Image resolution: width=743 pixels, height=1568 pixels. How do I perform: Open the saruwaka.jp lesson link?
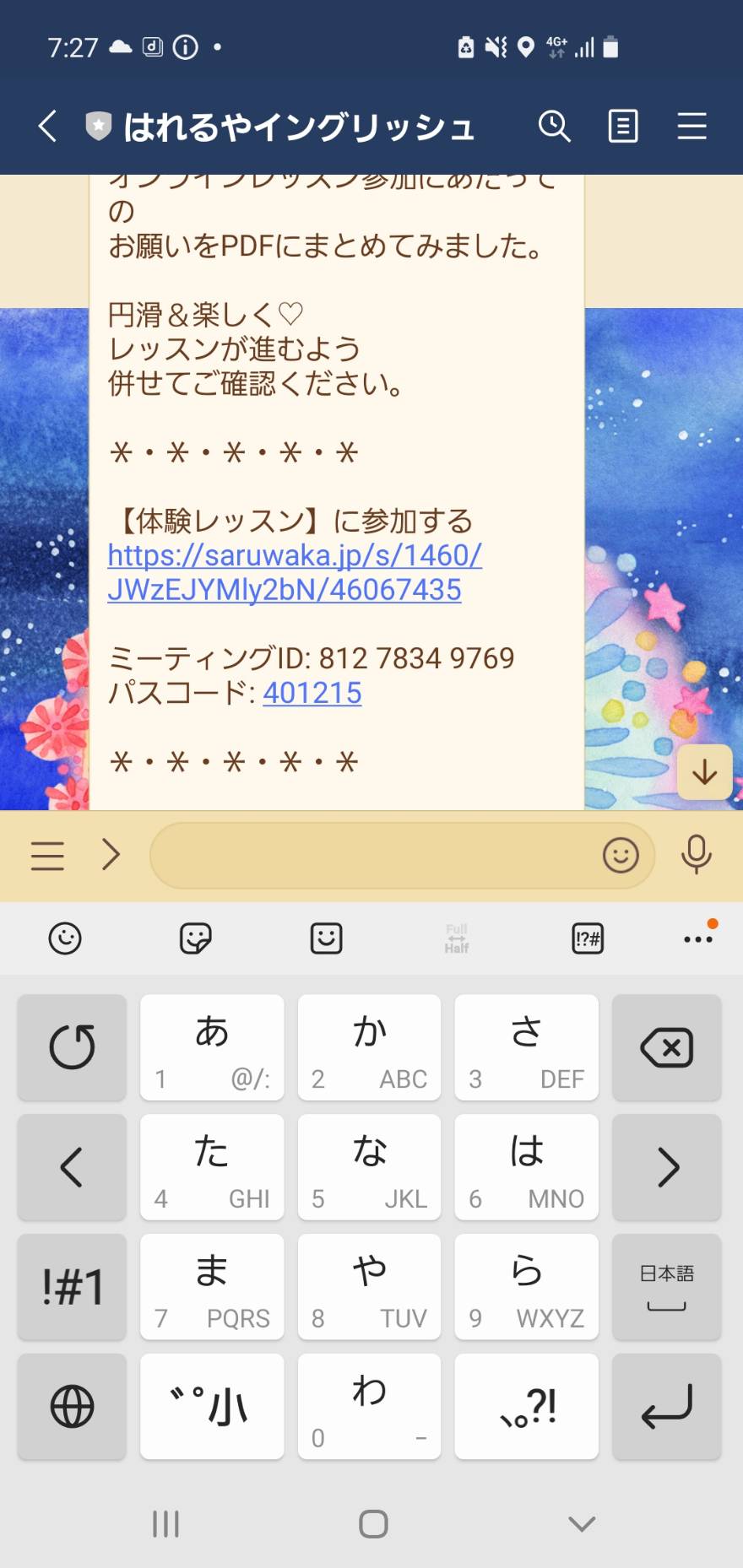[295, 572]
